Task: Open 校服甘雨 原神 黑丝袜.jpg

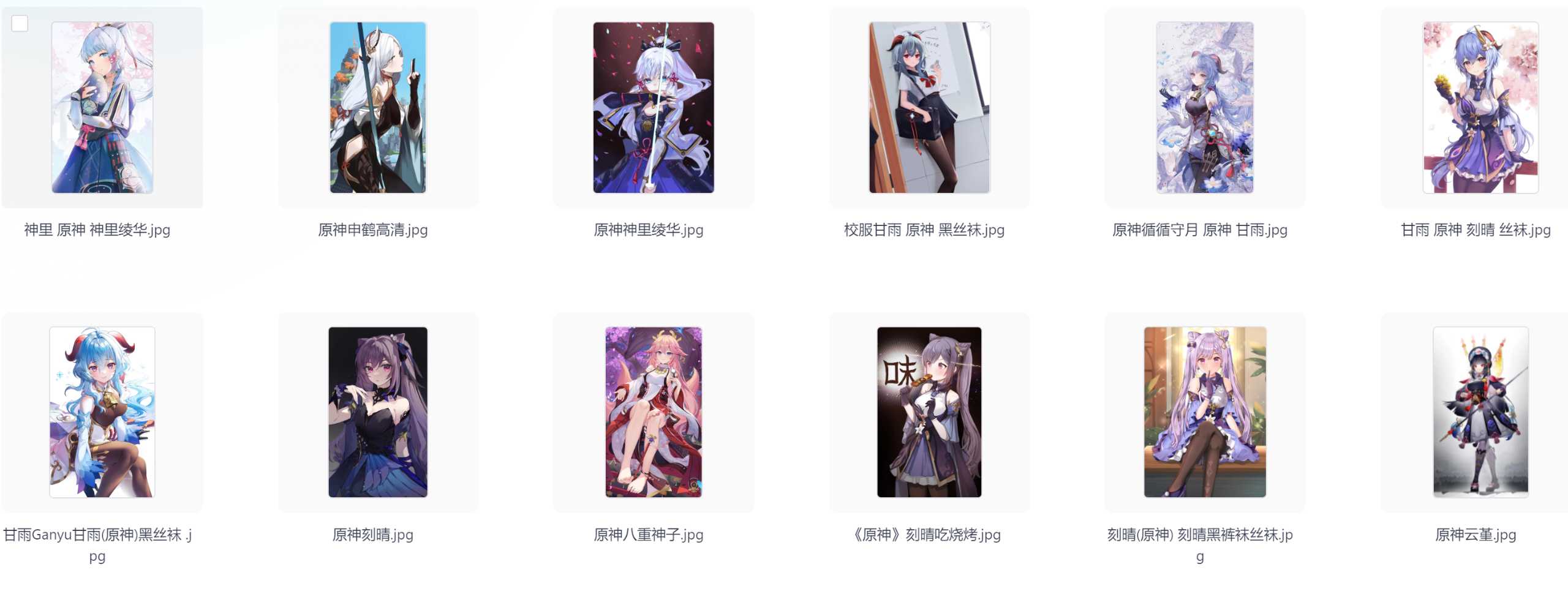Action: coord(929,108)
